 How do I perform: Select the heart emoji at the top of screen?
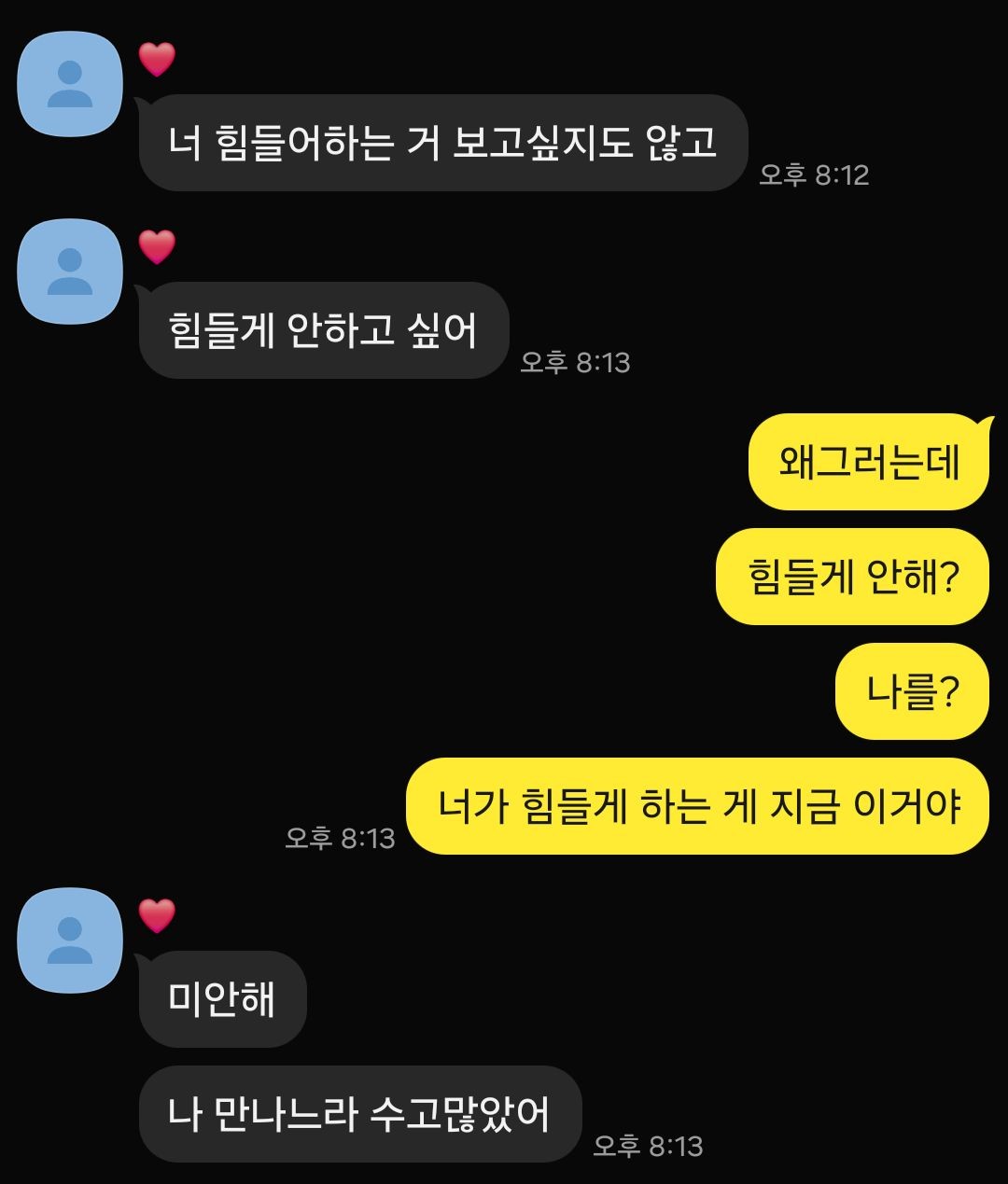[x=157, y=58]
